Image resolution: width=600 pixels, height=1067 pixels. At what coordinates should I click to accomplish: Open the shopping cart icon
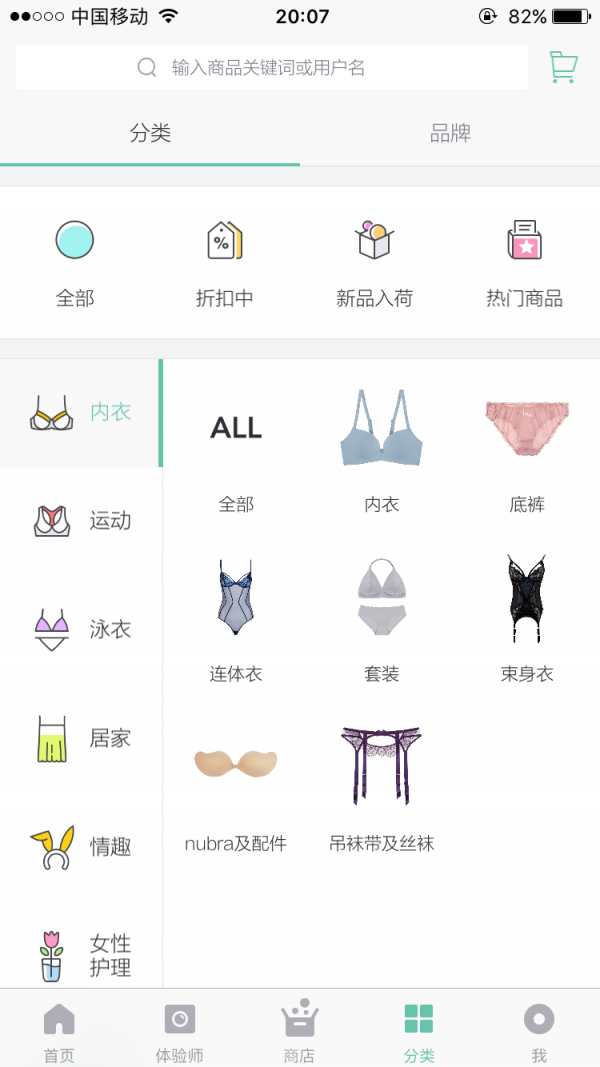click(x=563, y=67)
